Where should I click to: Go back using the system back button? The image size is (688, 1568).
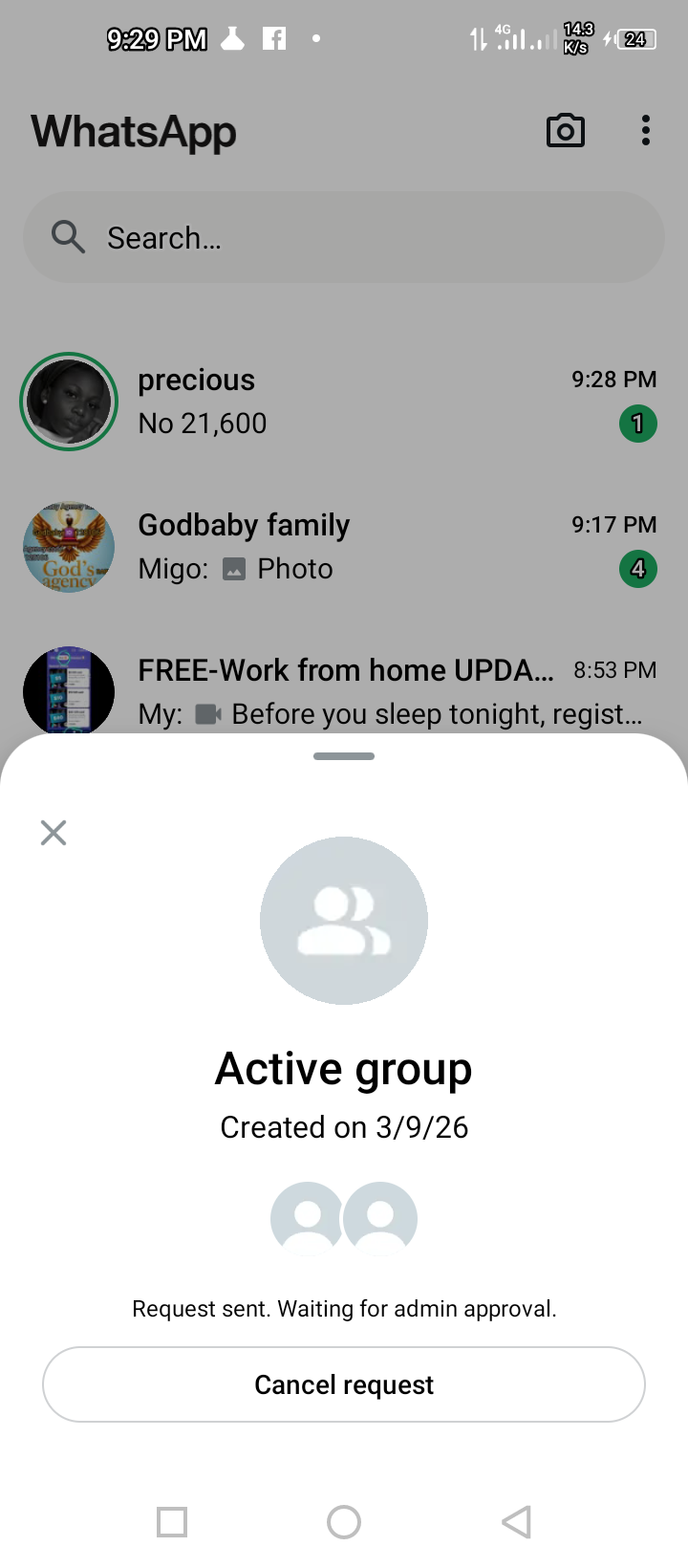516,1521
